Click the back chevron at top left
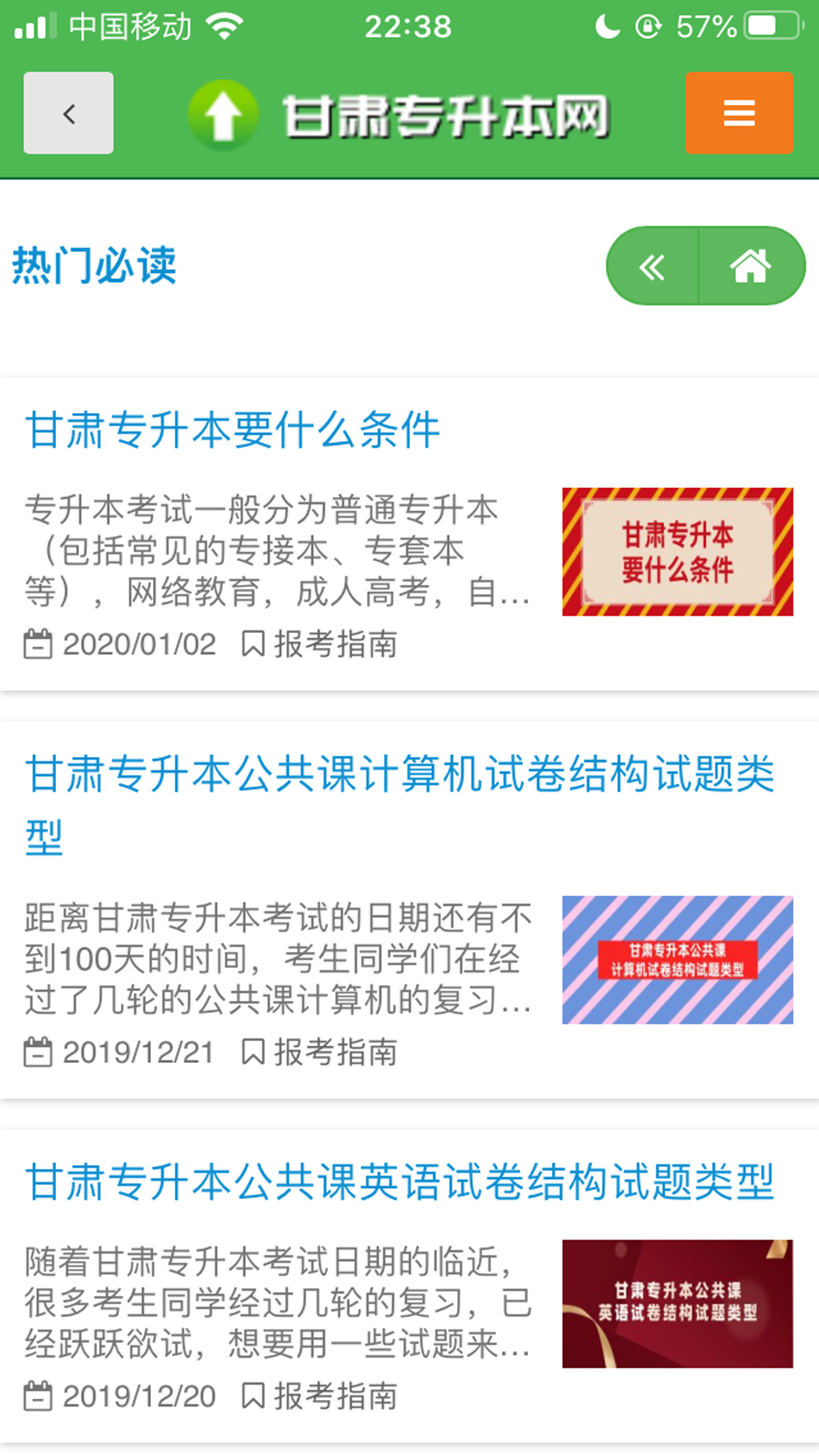The height and width of the screenshot is (1456, 819). pos(68,113)
